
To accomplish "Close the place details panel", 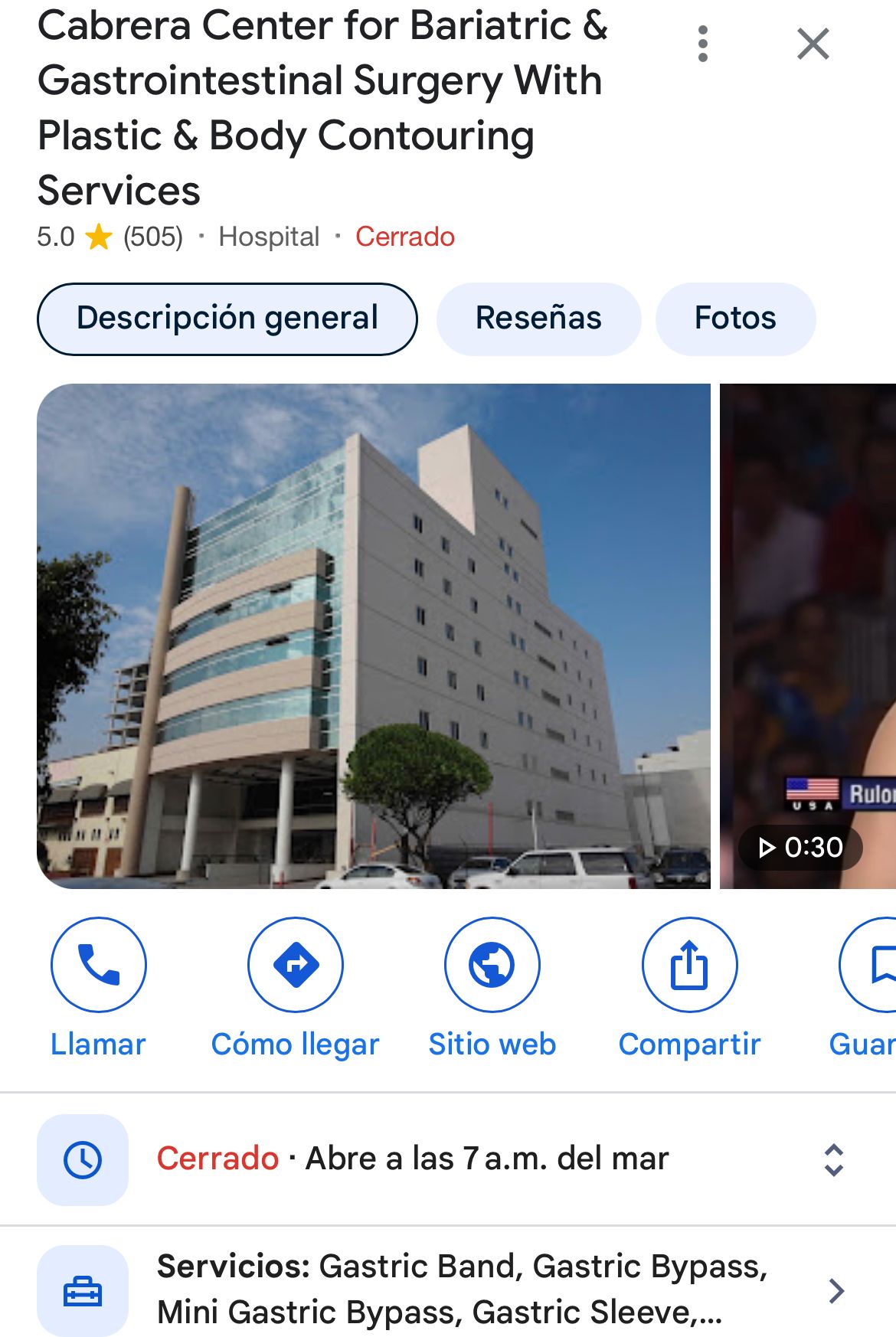I will pyautogui.click(x=813, y=44).
